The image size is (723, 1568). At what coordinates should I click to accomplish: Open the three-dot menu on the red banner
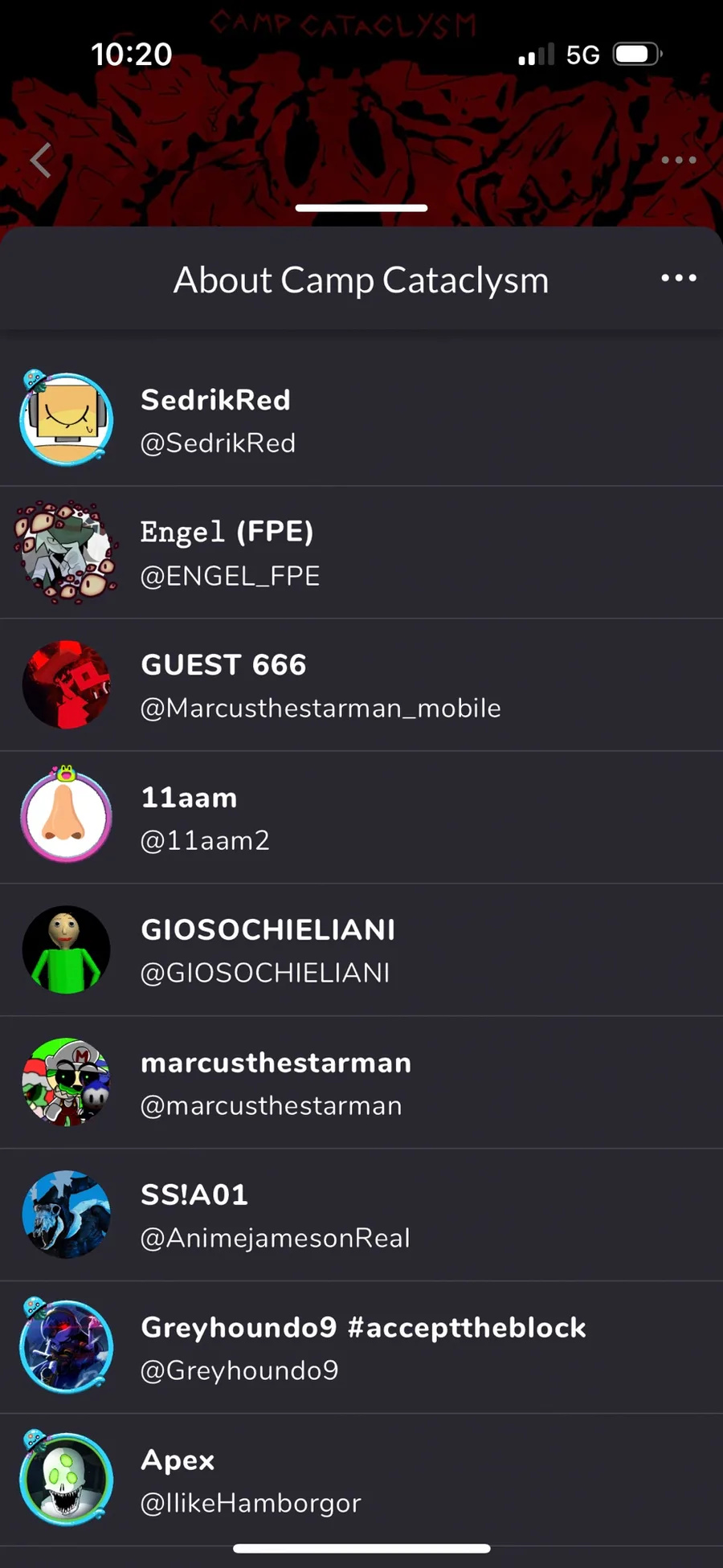679,160
